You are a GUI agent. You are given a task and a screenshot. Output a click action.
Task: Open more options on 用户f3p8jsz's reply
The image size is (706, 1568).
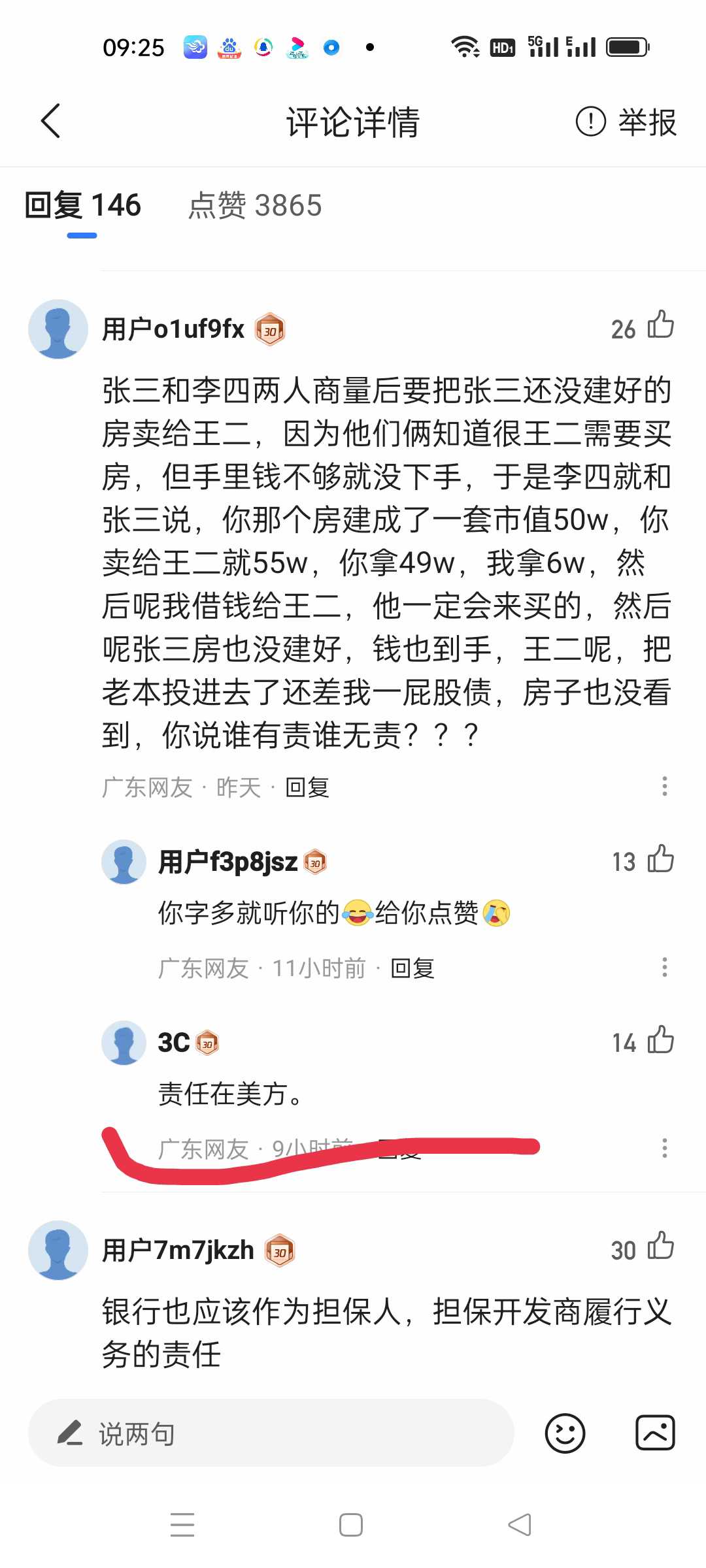pyautogui.click(x=665, y=967)
